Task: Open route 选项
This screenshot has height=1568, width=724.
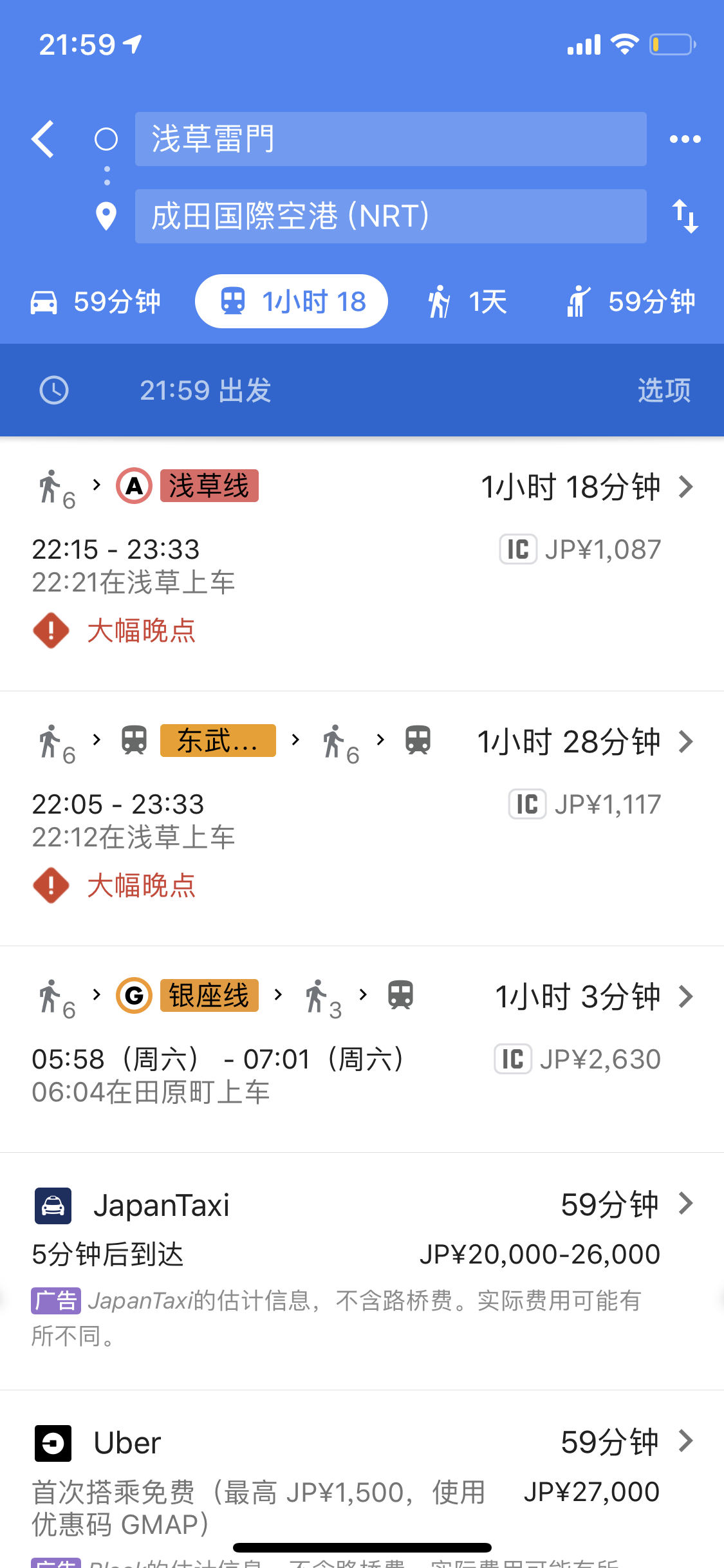Action: coord(664,390)
